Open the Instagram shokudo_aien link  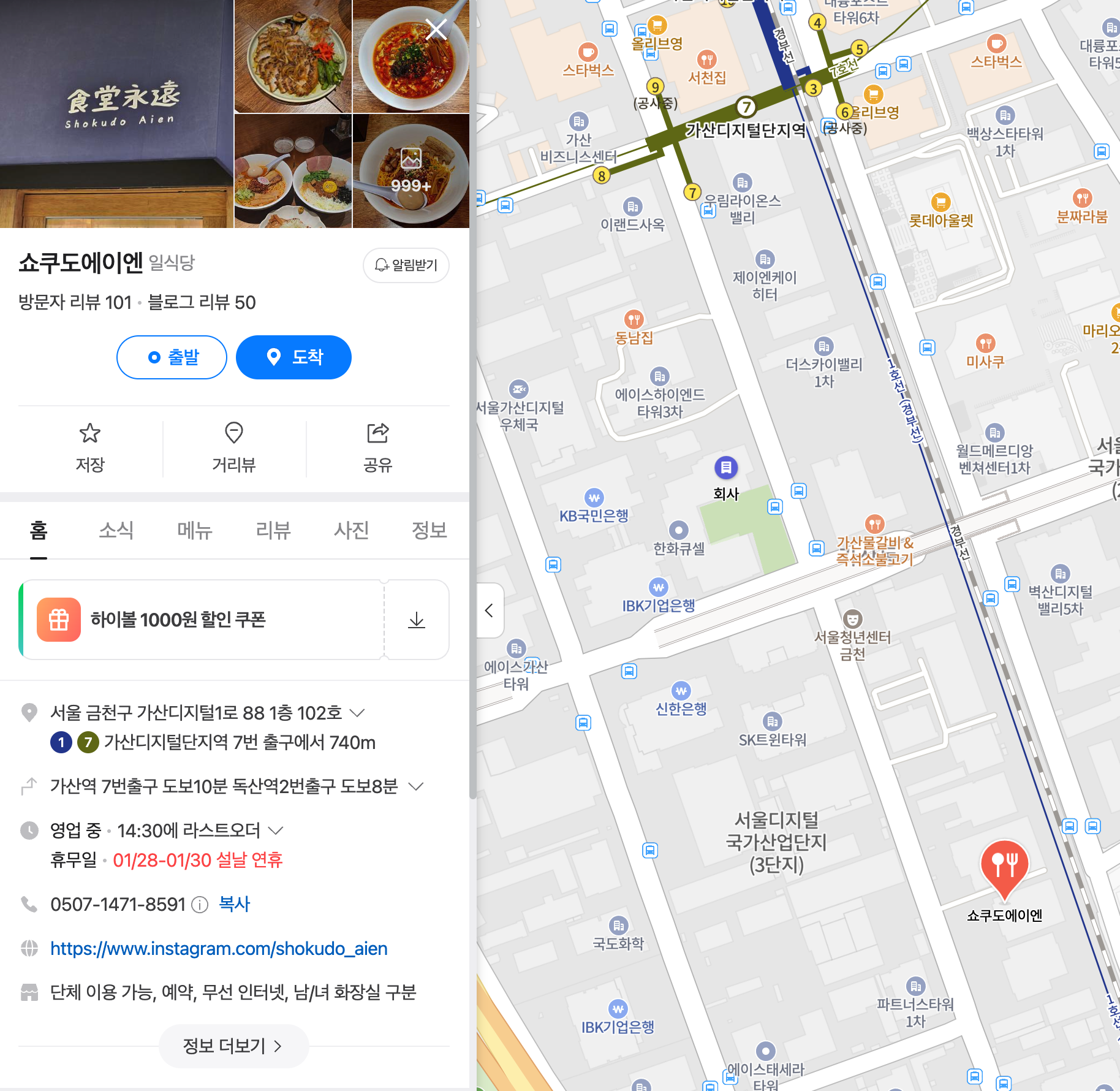[219, 949]
